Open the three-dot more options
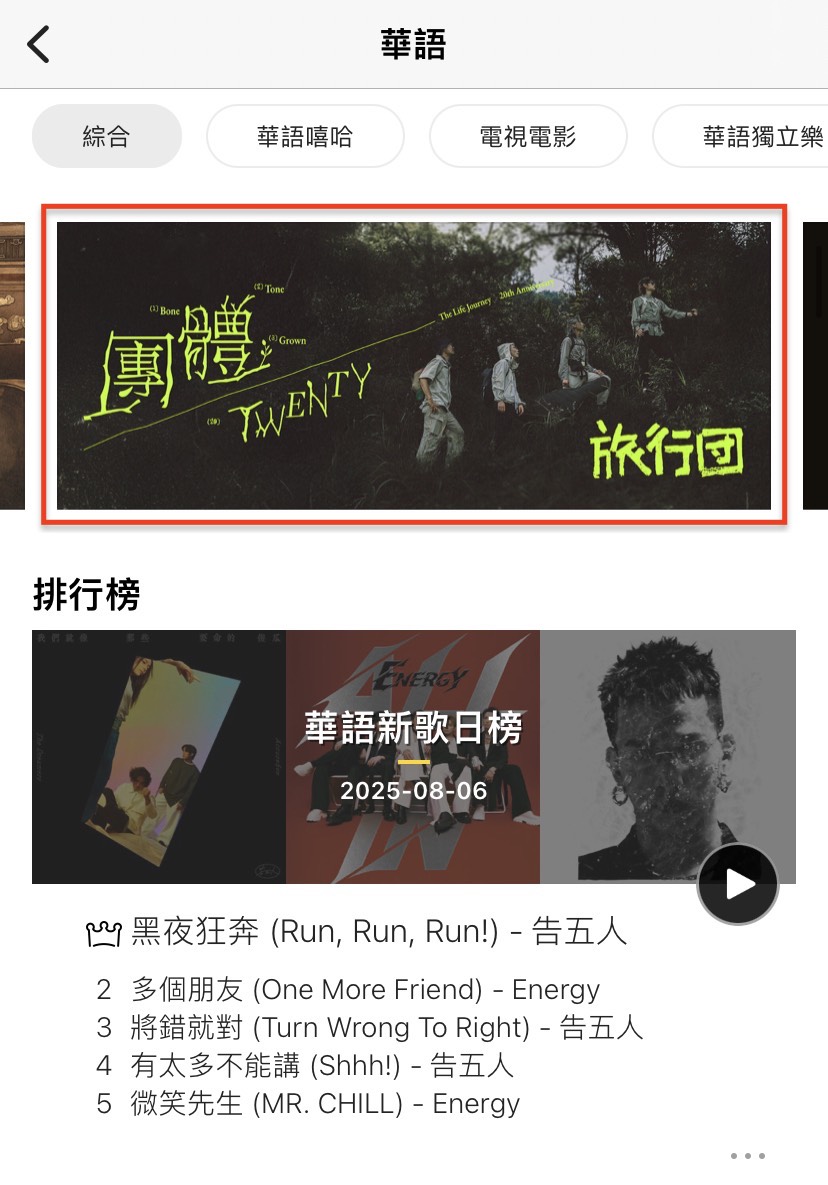Image resolution: width=828 pixels, height=1185 pixels. pyautogui.click(x=747, y=1156)
